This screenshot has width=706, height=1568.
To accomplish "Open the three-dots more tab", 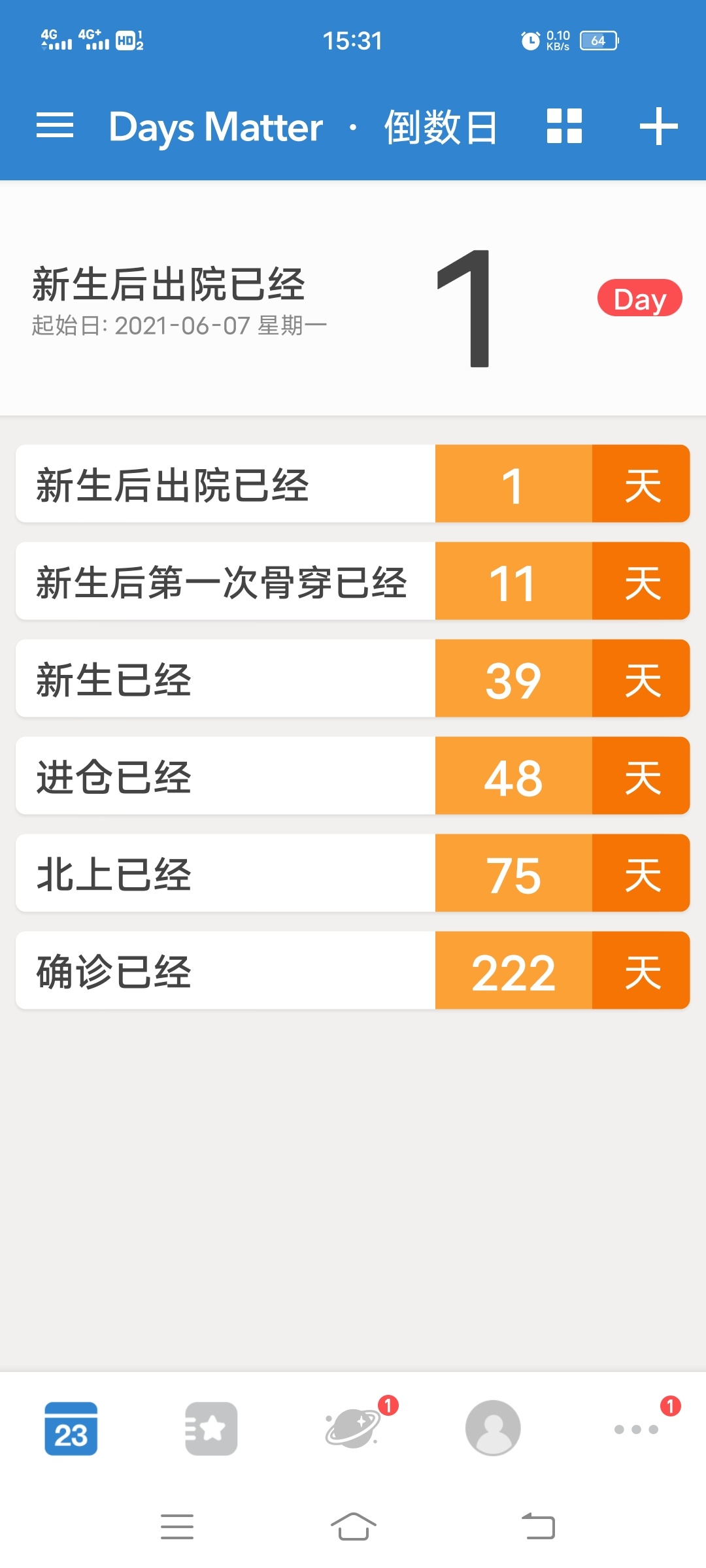I will pos(636,1429).
